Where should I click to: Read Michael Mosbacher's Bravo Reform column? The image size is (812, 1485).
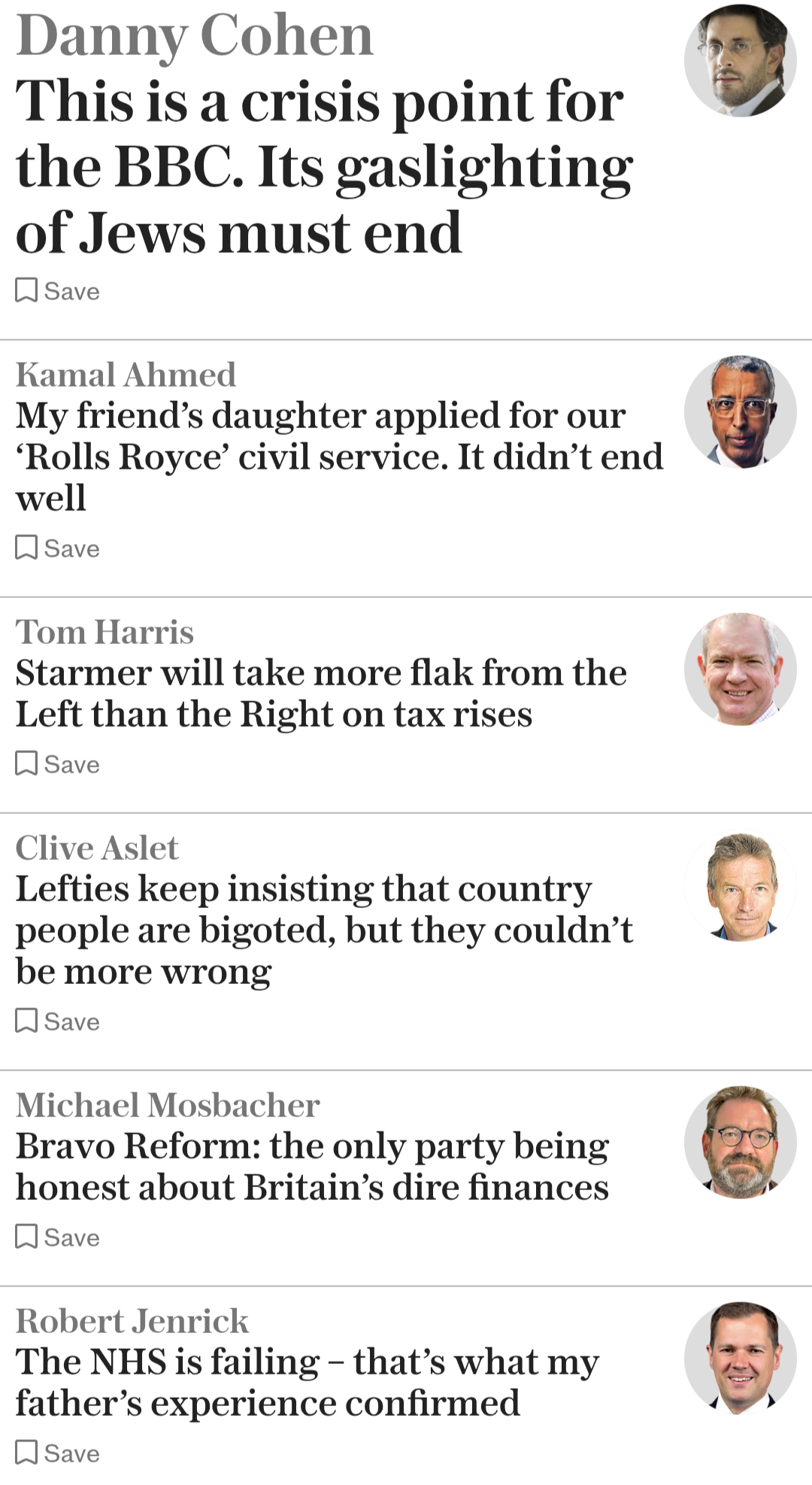pyautogui.click(x=312, y=1166)
